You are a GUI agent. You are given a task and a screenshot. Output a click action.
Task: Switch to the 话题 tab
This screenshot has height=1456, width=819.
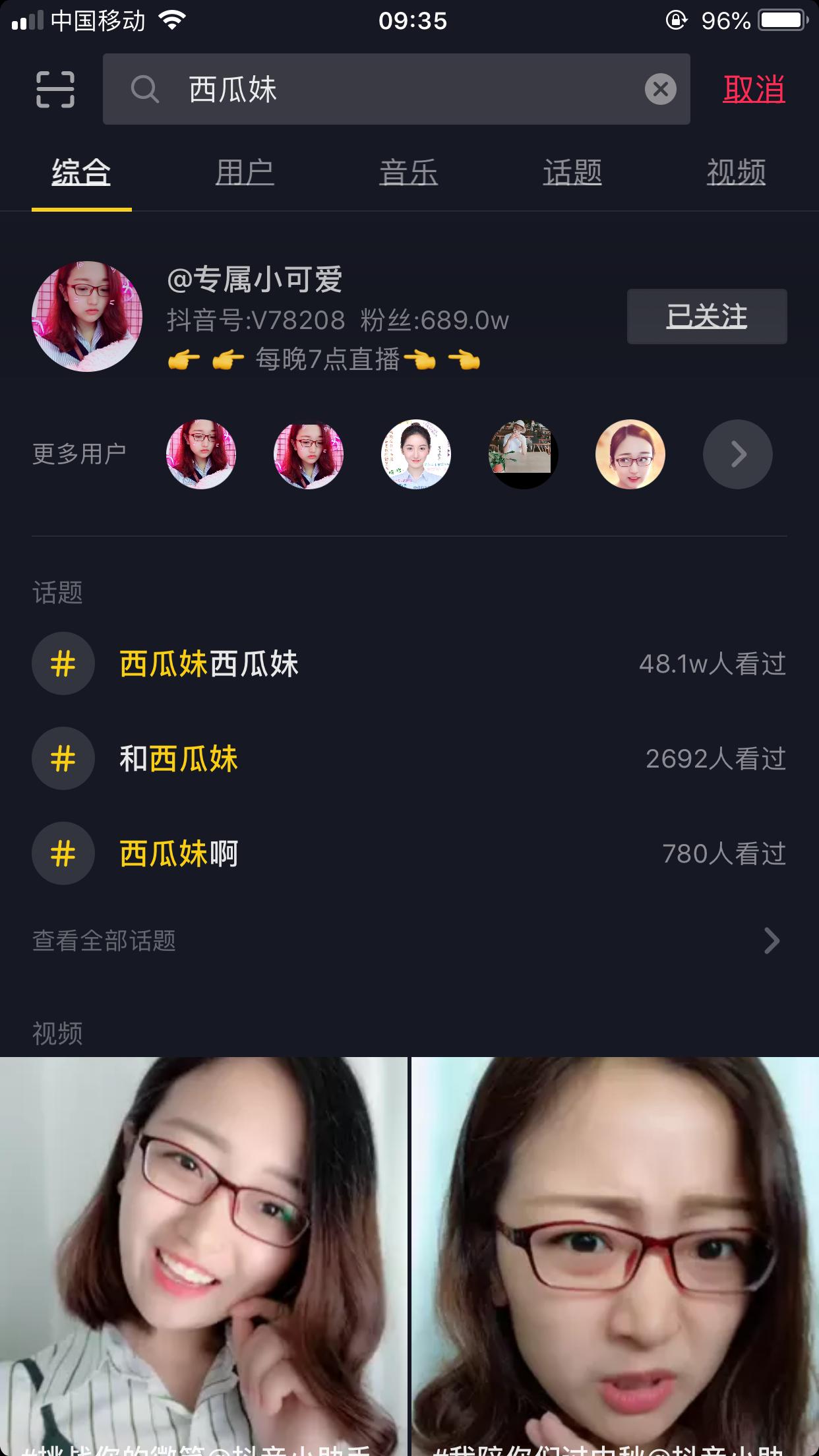point(572,173)
